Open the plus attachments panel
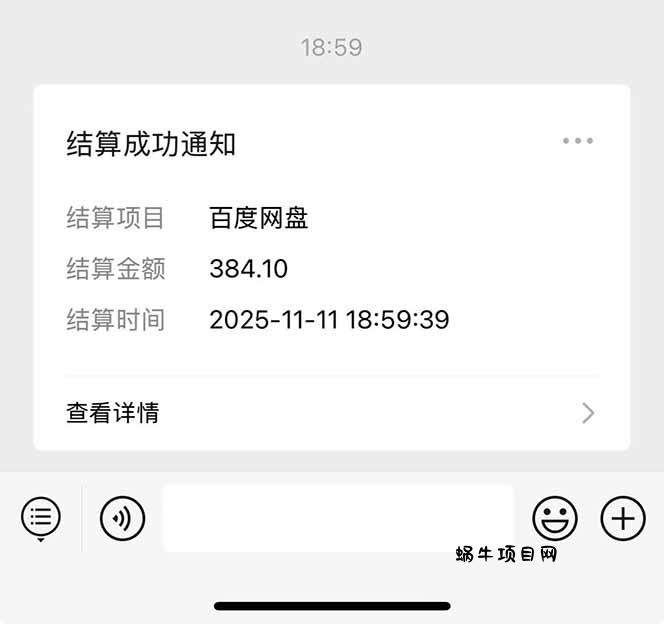 point(622,518)
